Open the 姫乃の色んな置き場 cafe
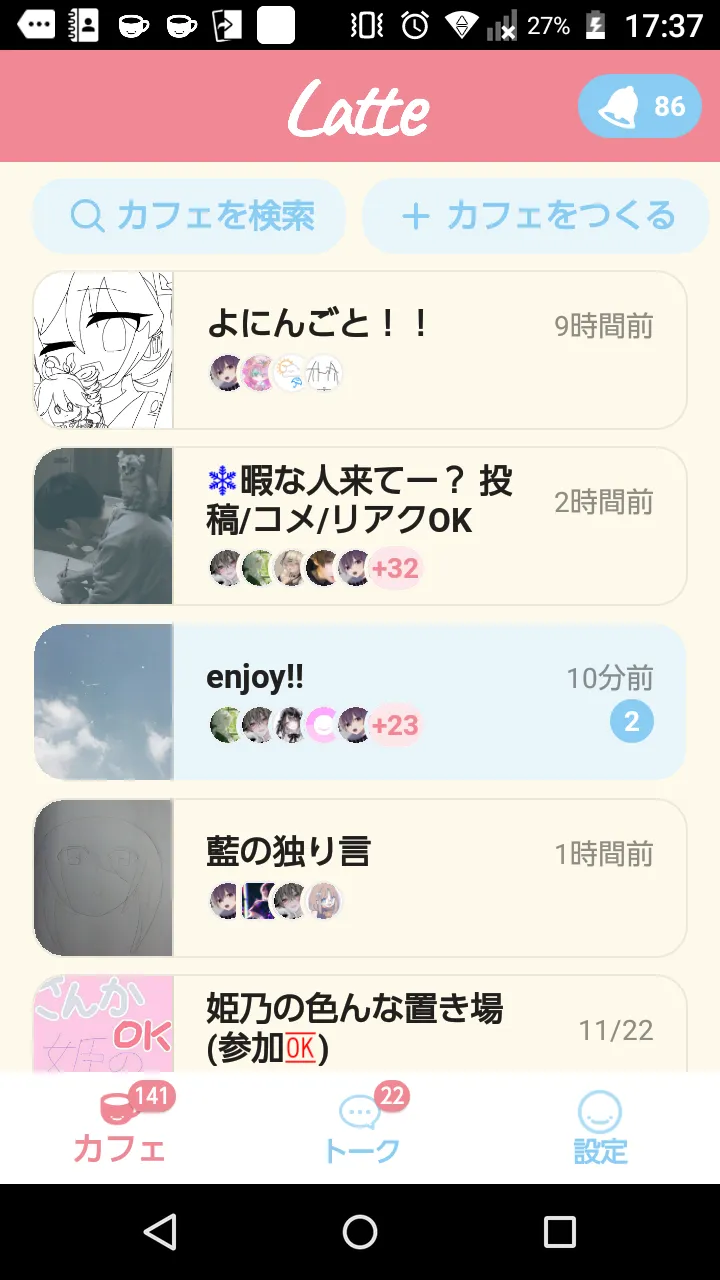Image resolution: width=720 pixels, height=1280 pixels. tap(360, 1025)
